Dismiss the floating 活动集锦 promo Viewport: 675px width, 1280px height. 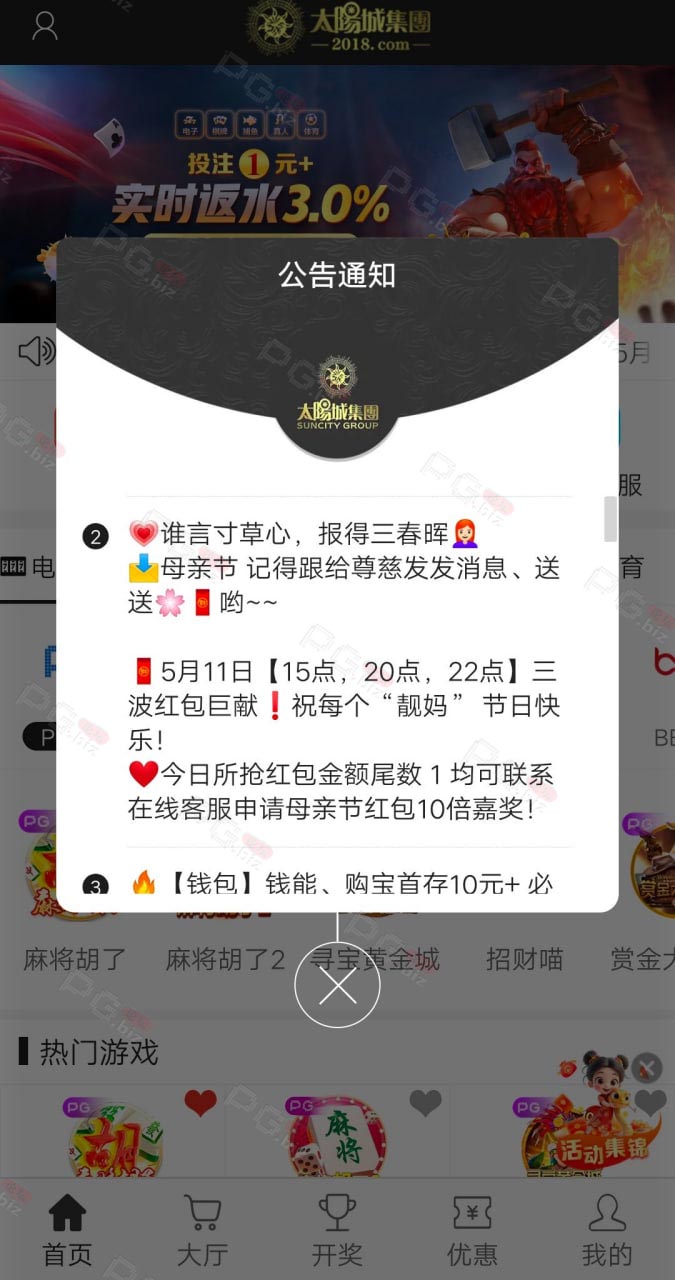coord(647,1068)
